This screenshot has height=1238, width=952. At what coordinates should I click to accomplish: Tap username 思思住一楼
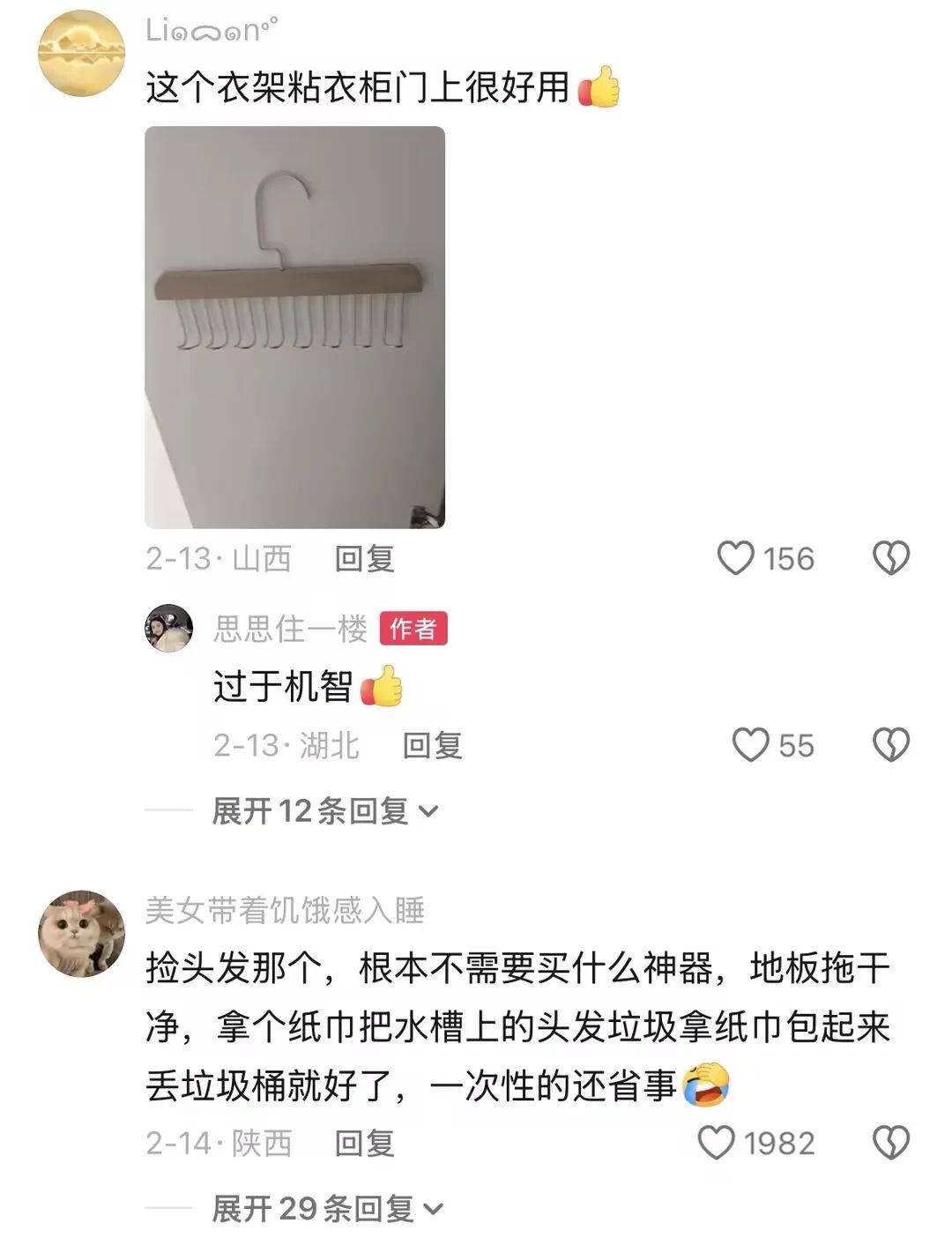[290, 629]
